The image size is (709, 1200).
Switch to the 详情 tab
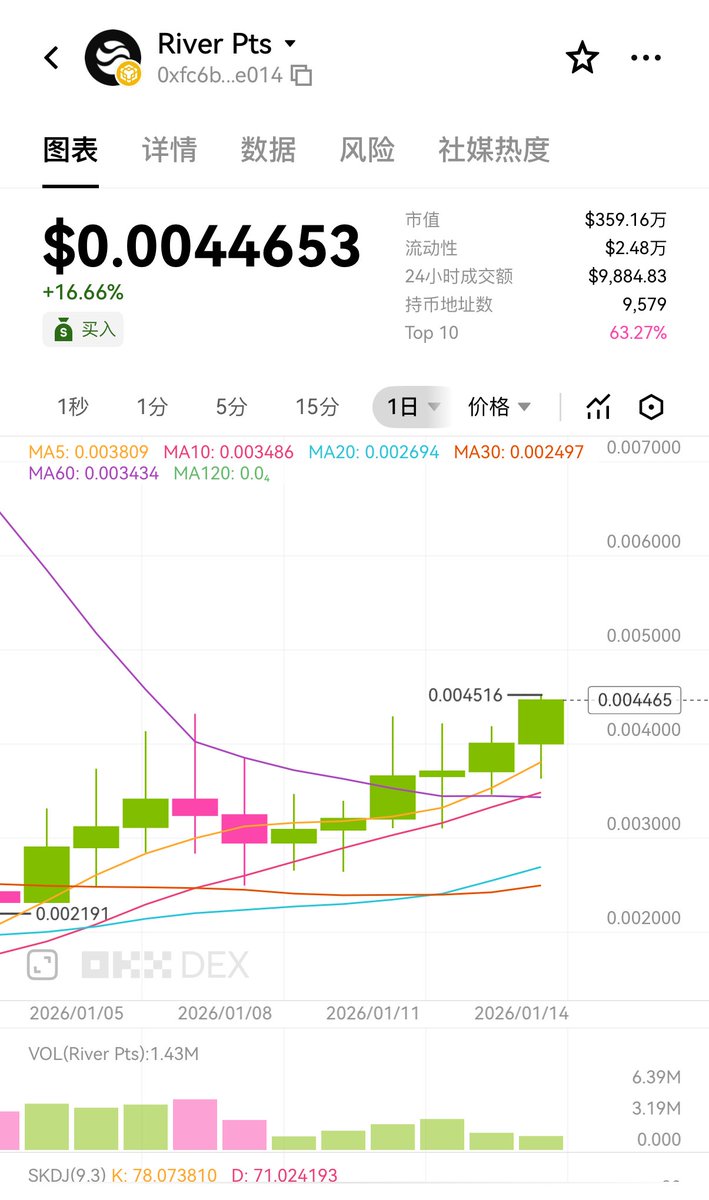pos(169,150)
